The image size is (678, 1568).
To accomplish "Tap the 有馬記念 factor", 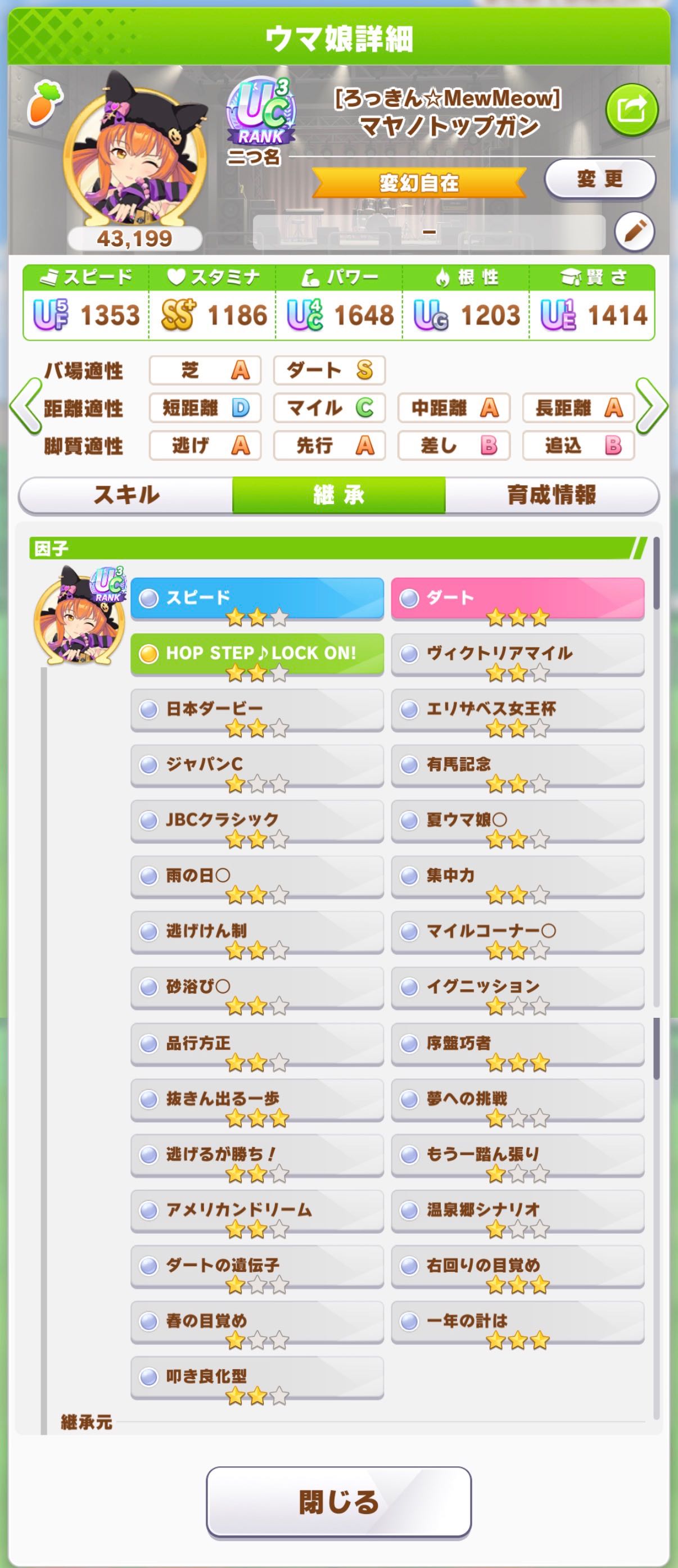I will (x=517, y=764).
